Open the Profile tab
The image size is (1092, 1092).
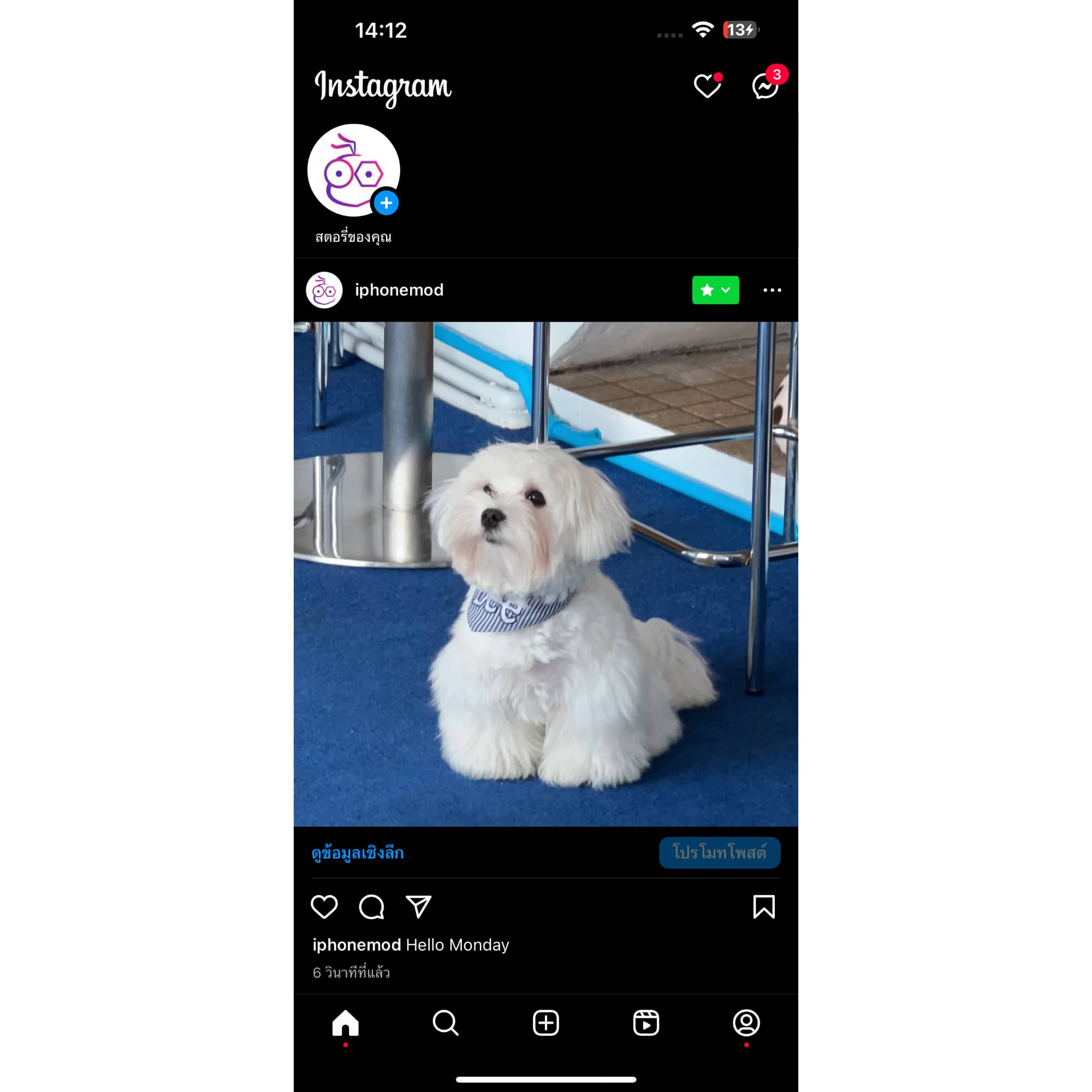pyautogui.click(x=746, y=1023)
